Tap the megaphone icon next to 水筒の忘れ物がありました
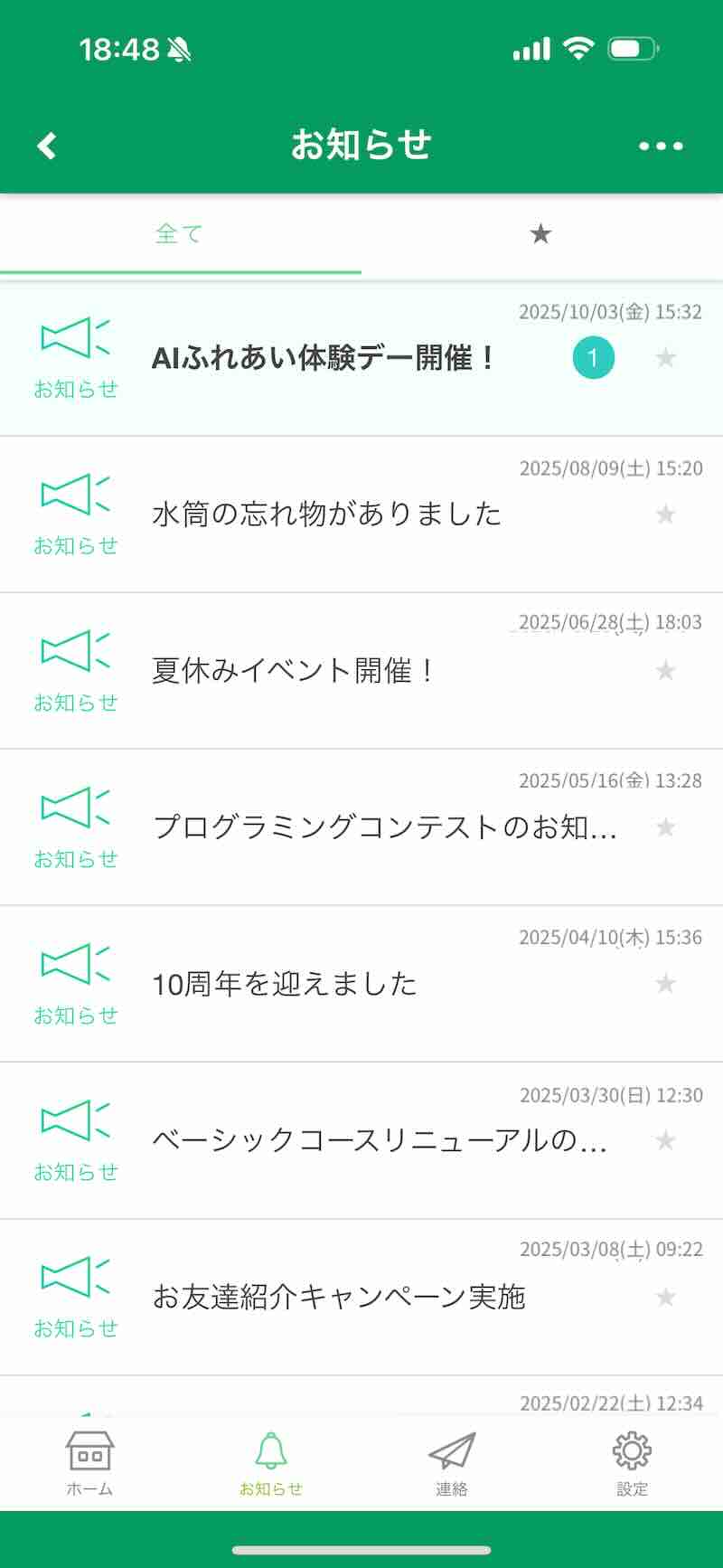 click(x=76, y=499)
